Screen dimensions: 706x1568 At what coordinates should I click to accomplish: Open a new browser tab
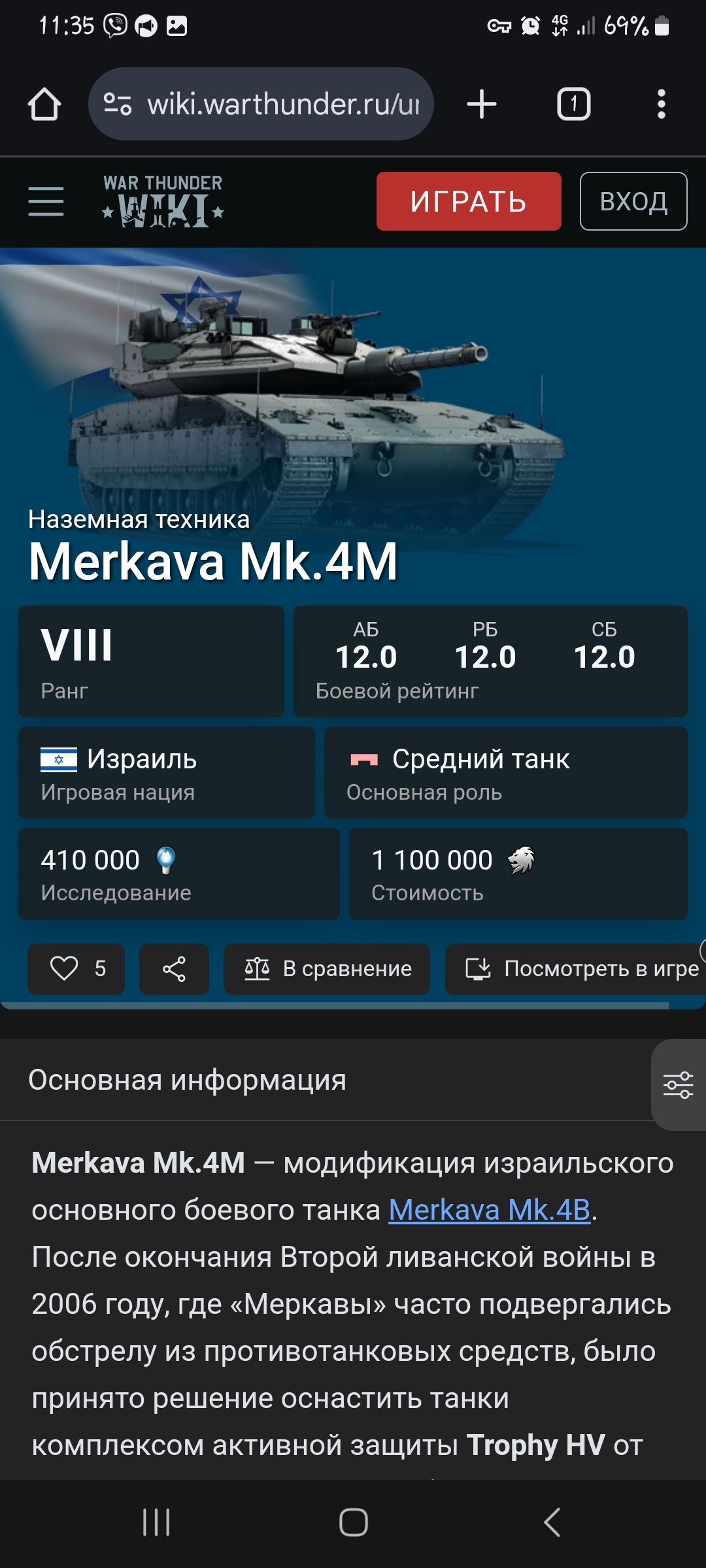tap(482, 105)
